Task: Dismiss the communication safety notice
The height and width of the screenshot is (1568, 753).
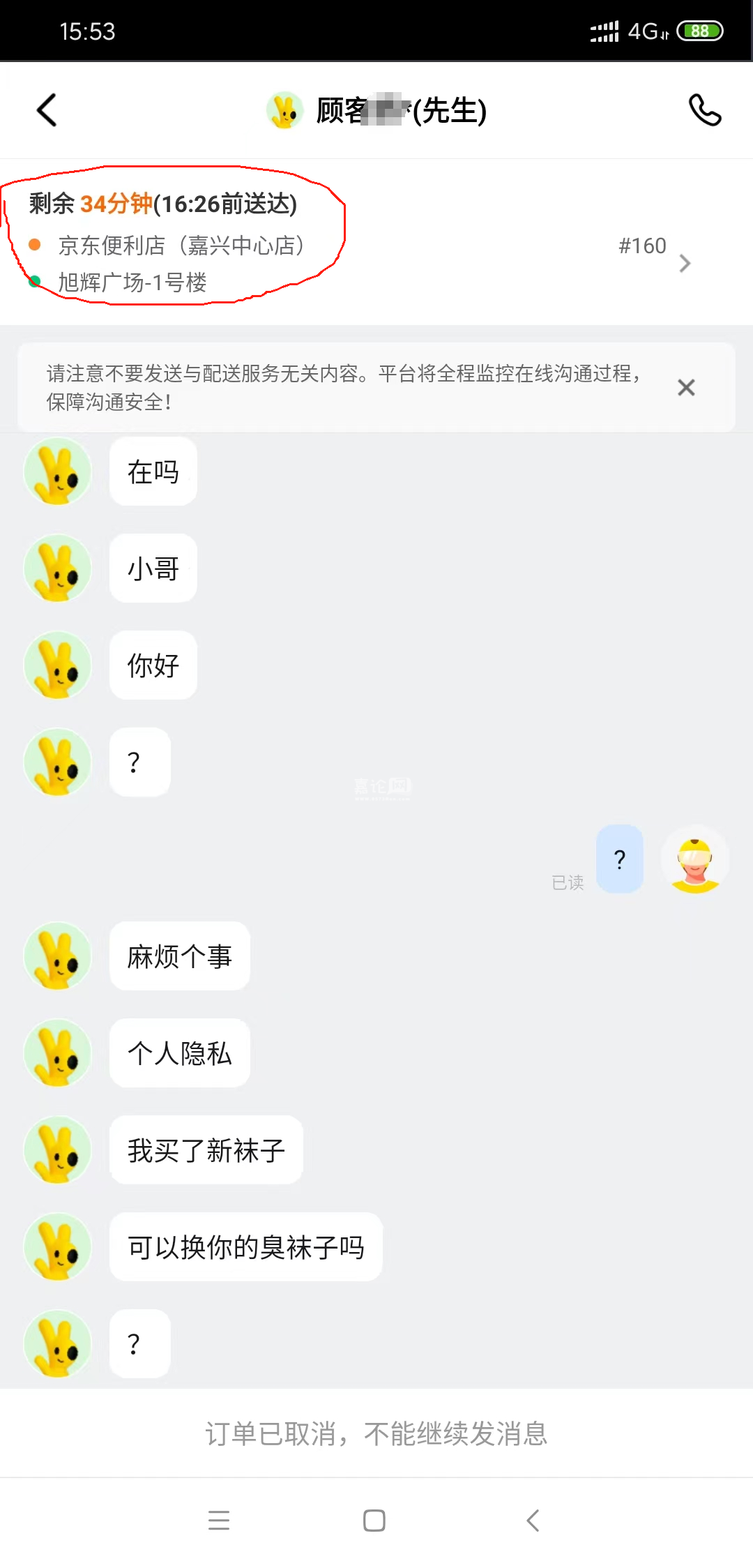Action: pos(686,387)
